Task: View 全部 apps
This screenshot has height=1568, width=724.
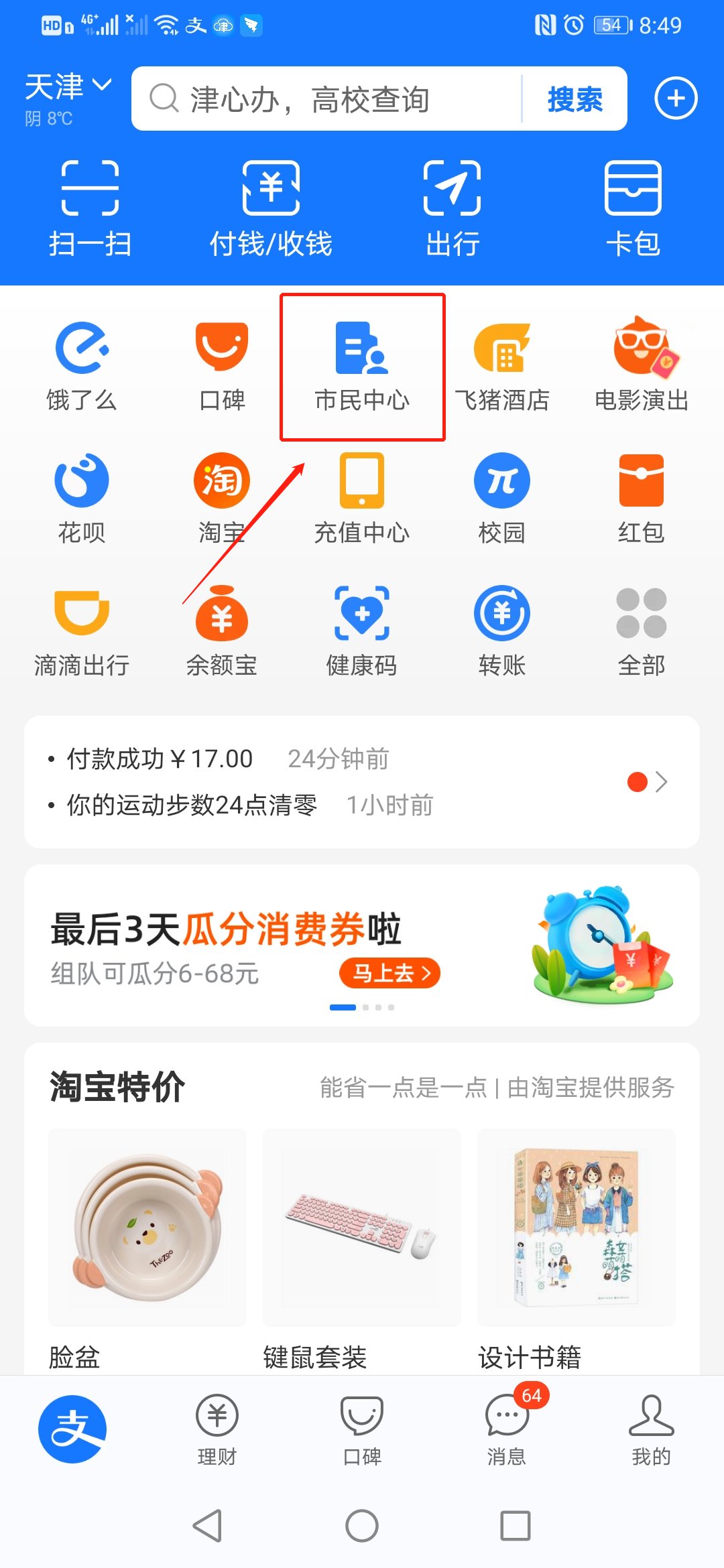Action: tap(641, 631)
